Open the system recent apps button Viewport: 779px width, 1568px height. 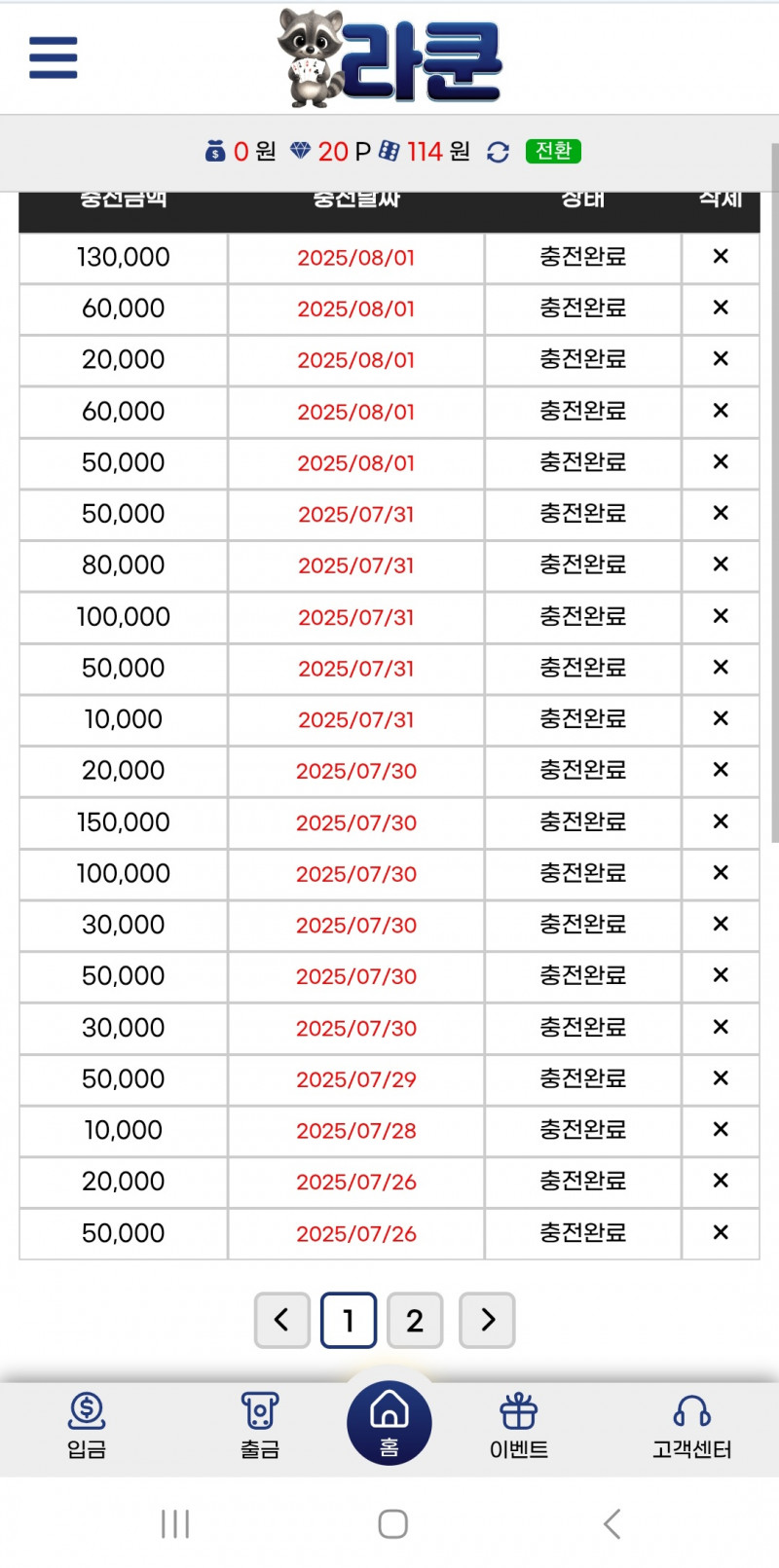tap(175, 1523)
